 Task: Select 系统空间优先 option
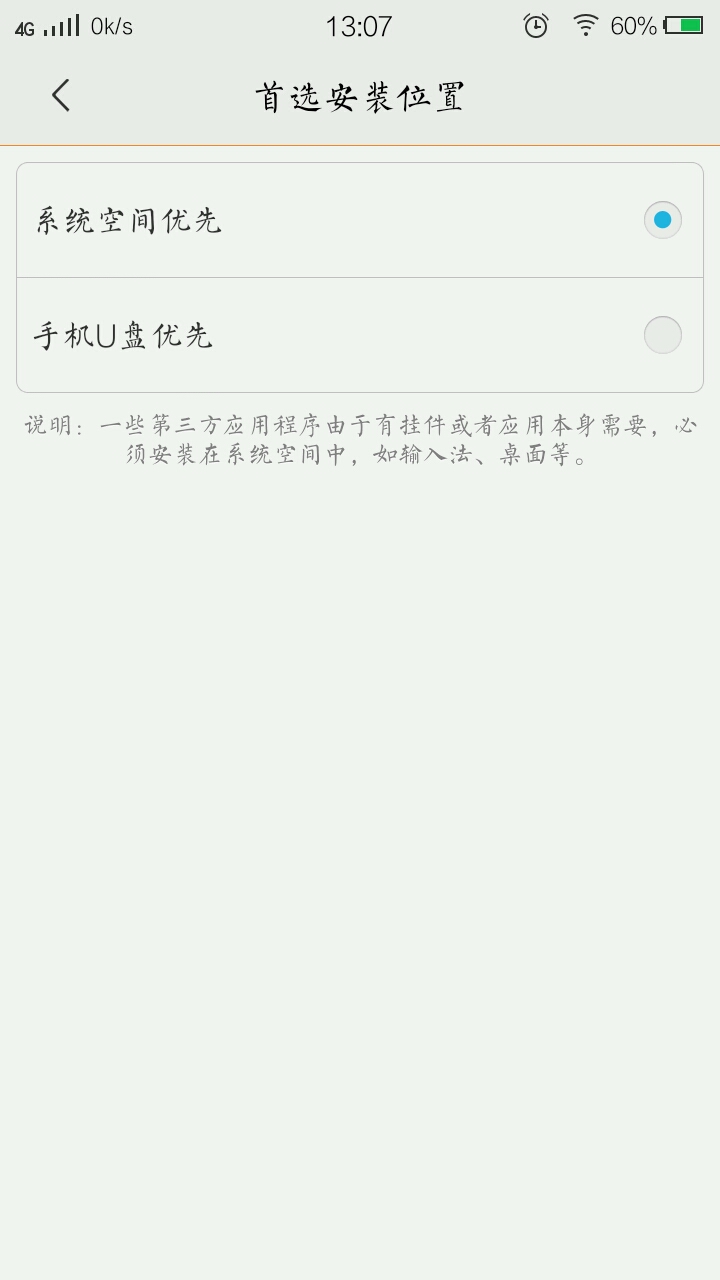[x=360, y=220]
